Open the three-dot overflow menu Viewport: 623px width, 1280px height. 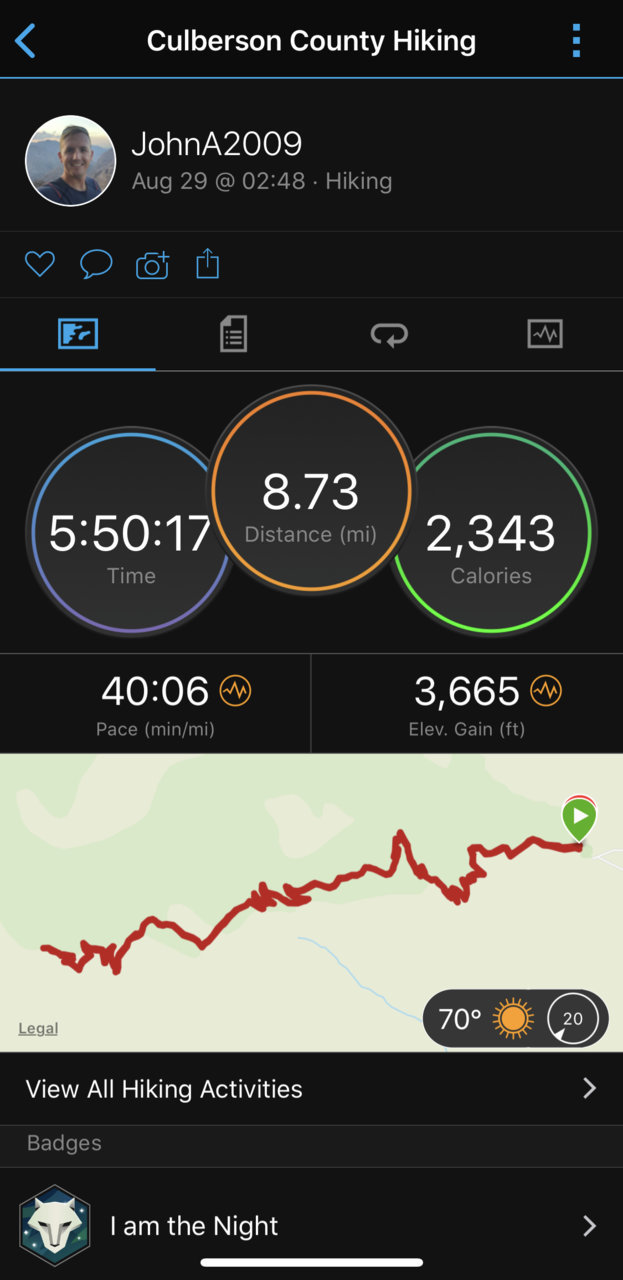[576, 41]
